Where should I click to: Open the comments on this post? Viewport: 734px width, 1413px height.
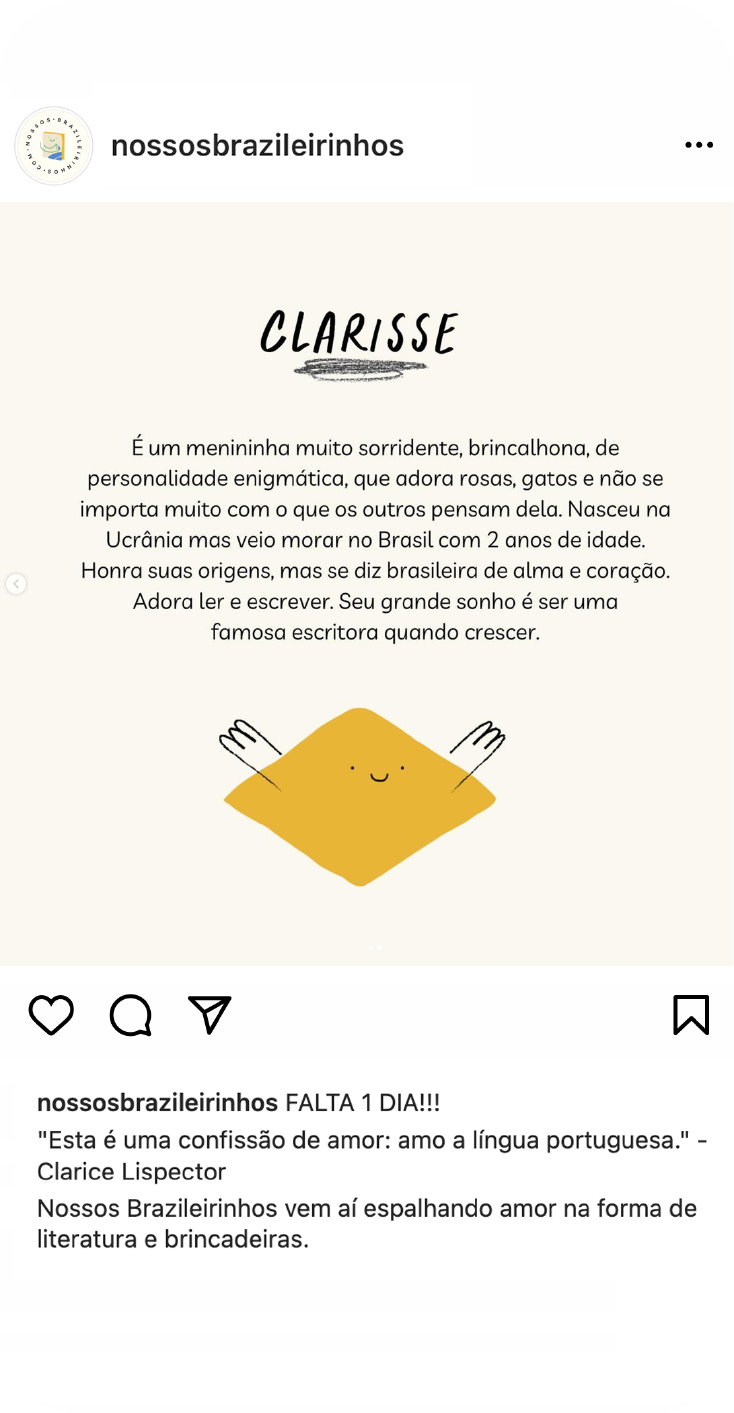(x=130, y=1015)
